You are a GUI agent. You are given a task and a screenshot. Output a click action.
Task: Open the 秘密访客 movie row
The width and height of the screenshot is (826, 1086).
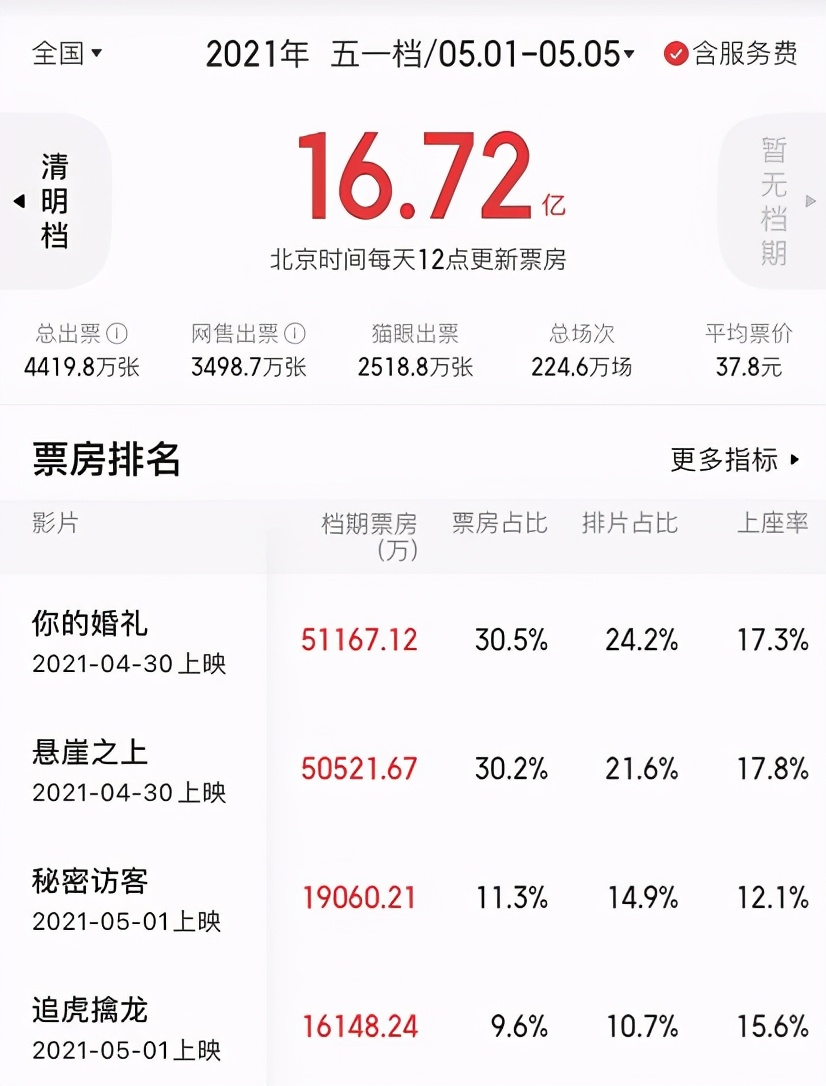413,898
